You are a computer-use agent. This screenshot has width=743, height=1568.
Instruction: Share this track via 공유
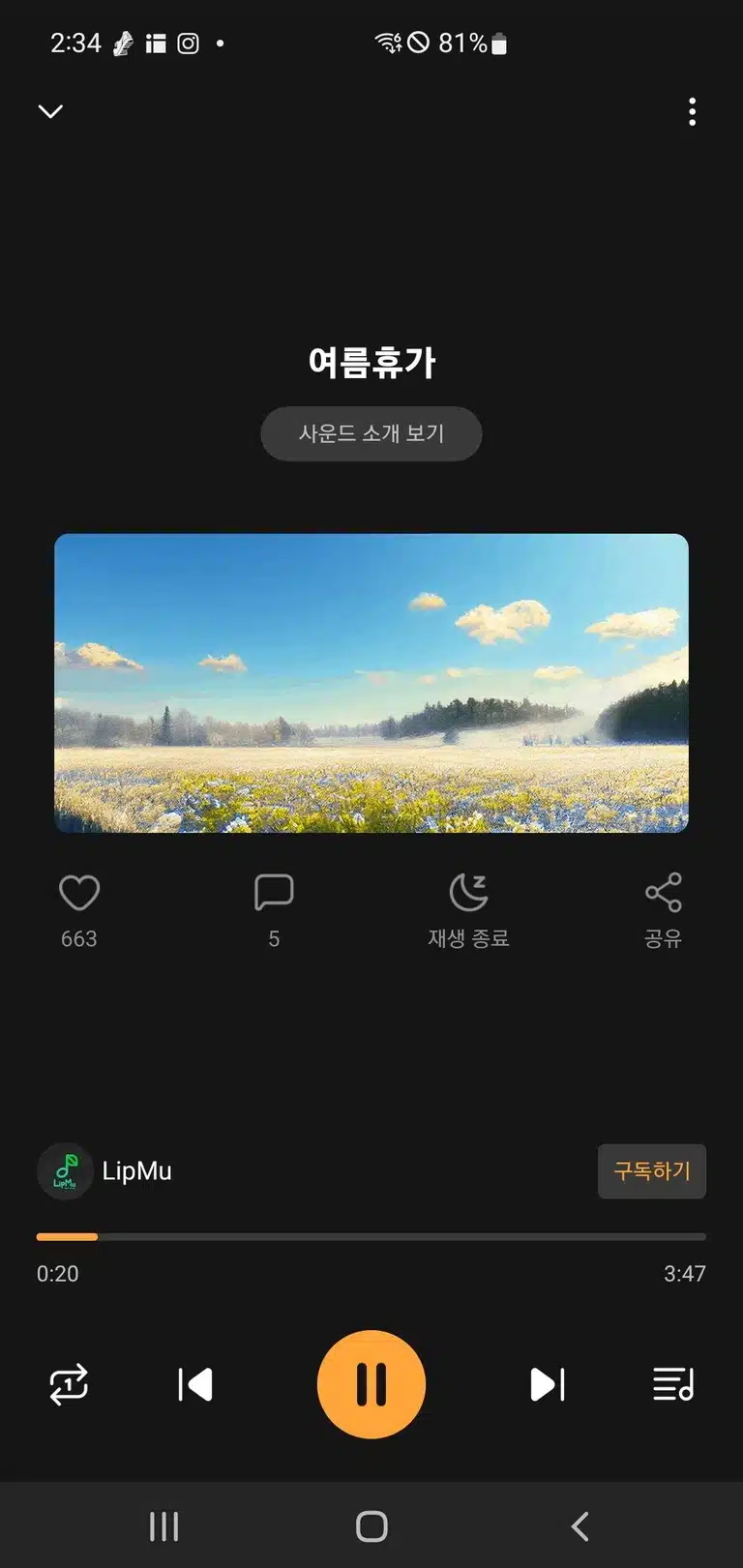tap(664, 910)
